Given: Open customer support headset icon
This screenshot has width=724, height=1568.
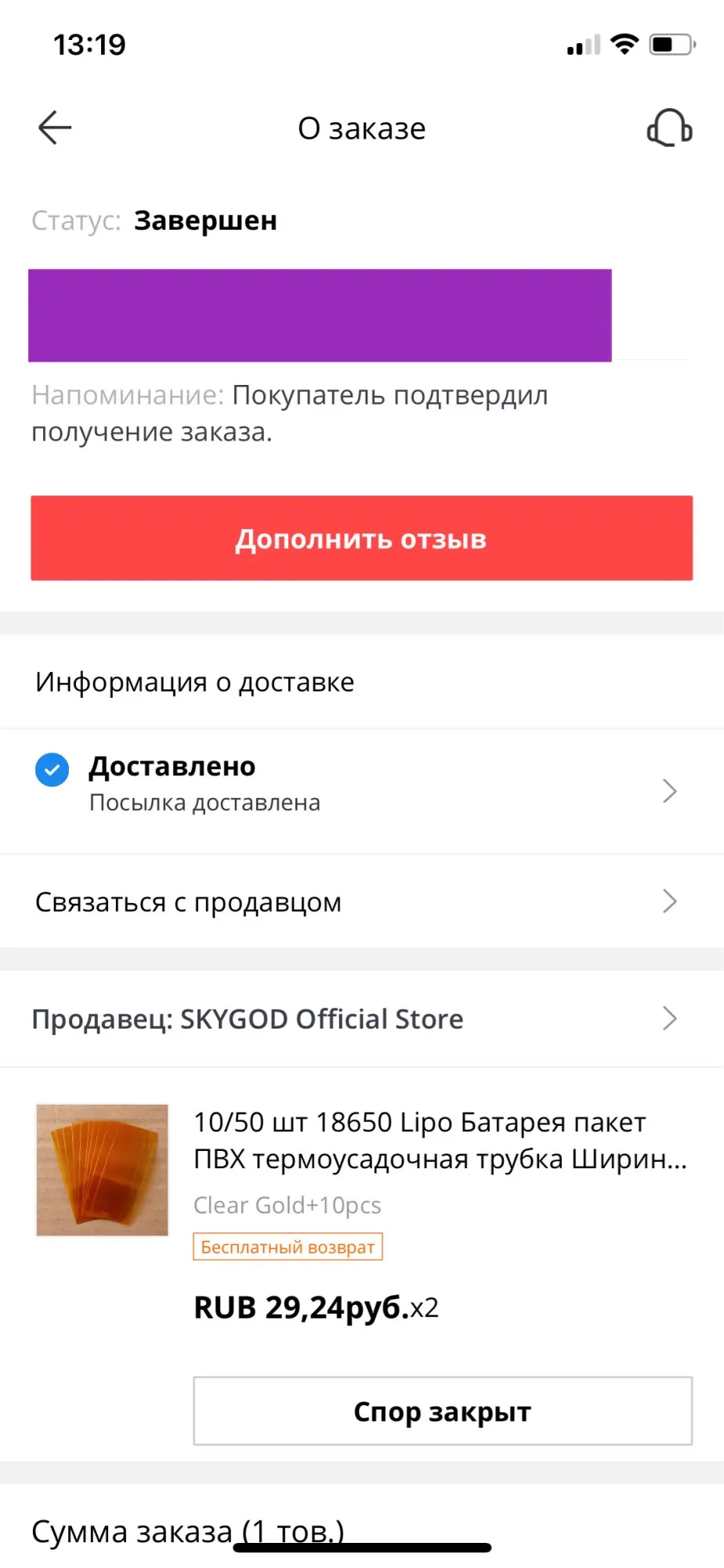Looking at the screenshot, I should click(668, 128).
